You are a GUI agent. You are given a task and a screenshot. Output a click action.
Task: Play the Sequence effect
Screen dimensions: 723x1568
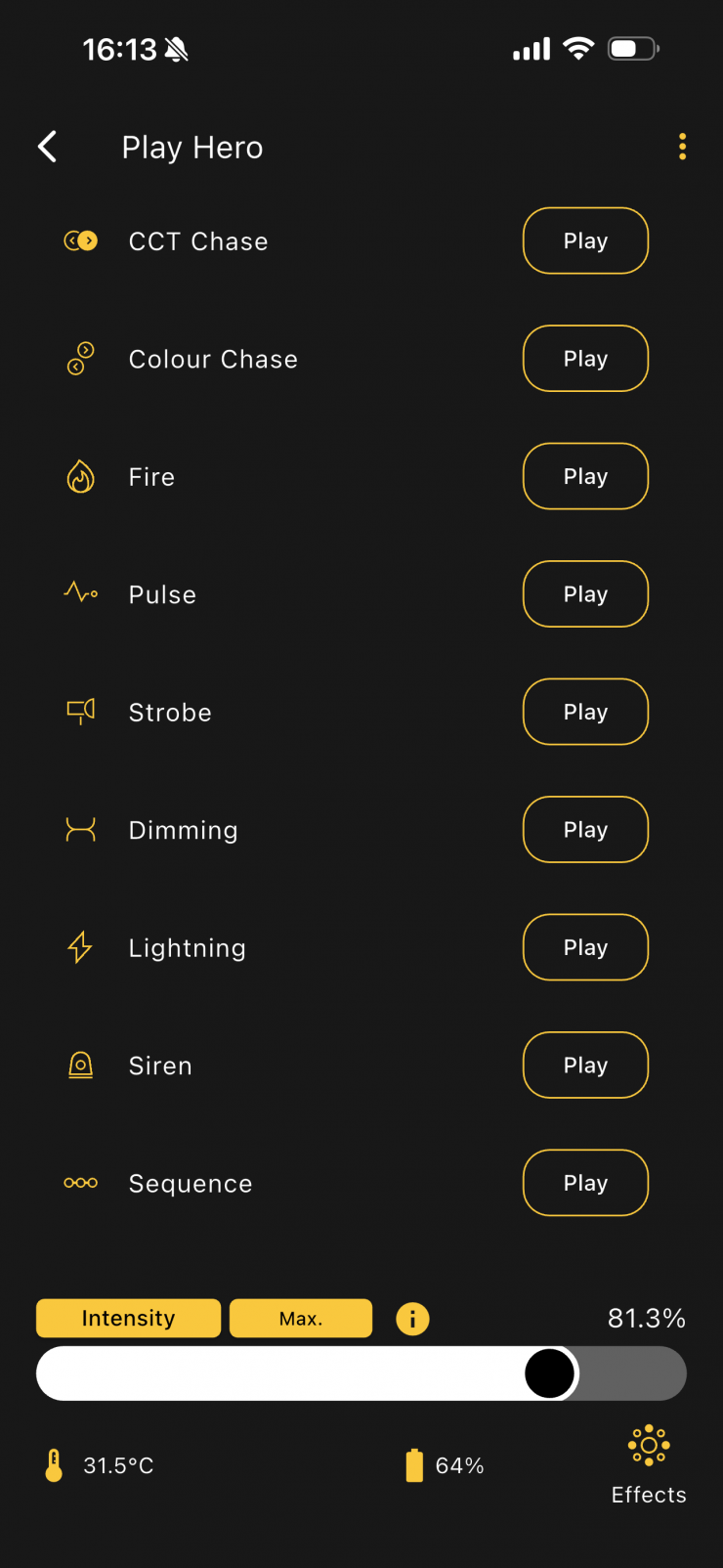pyautogui.click(x=585, y=1183)
